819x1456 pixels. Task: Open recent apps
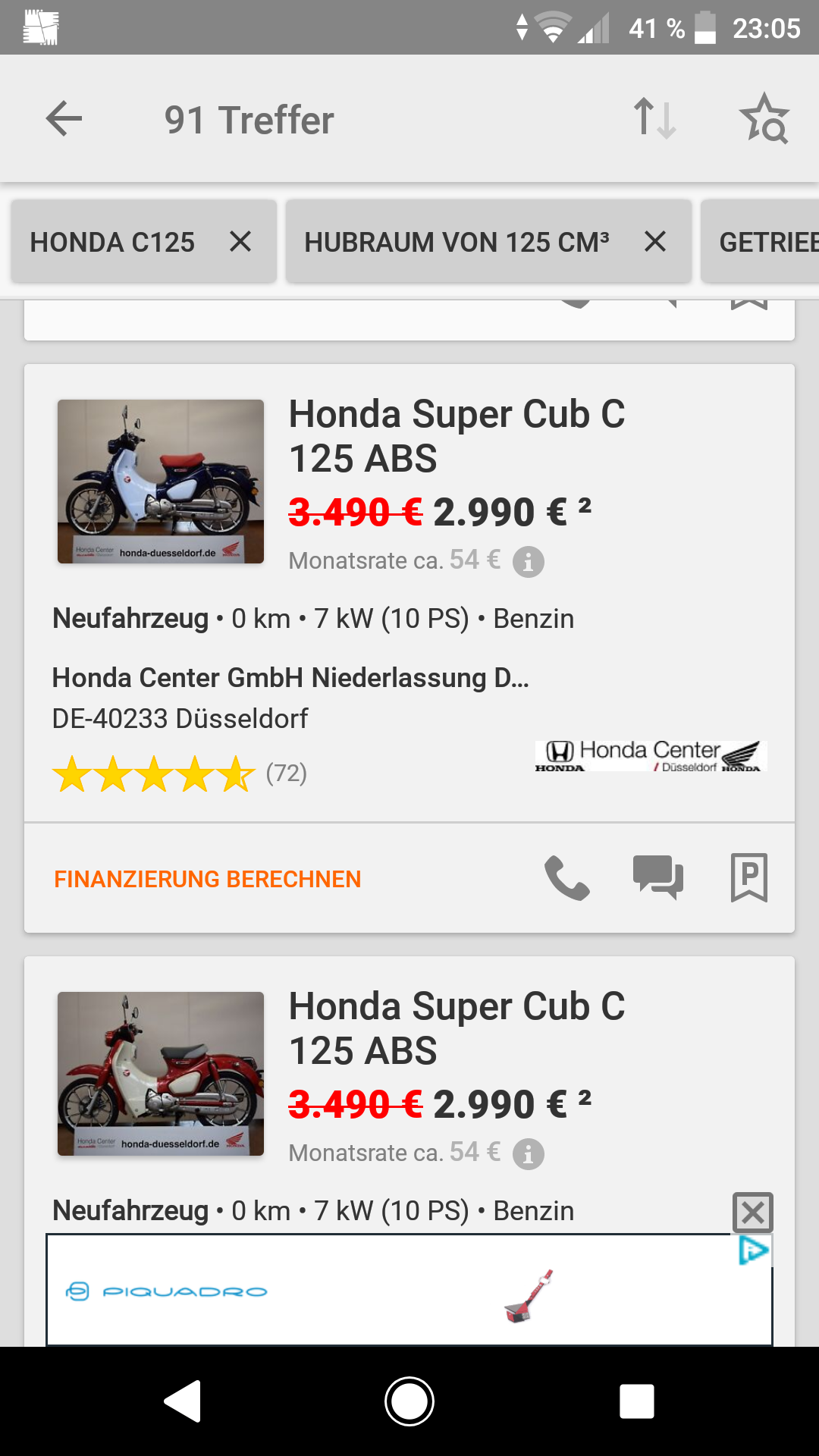[636, 1401]
